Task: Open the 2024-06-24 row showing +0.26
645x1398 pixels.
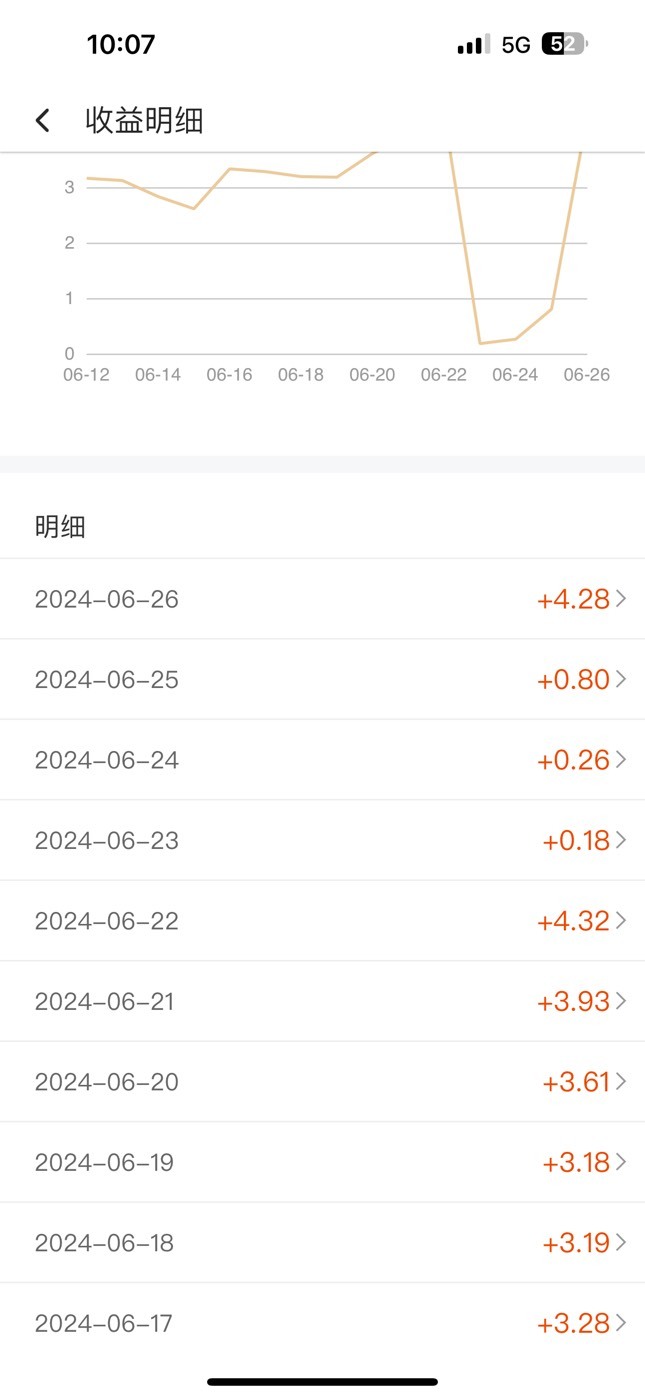Action: tap(322, 760)
